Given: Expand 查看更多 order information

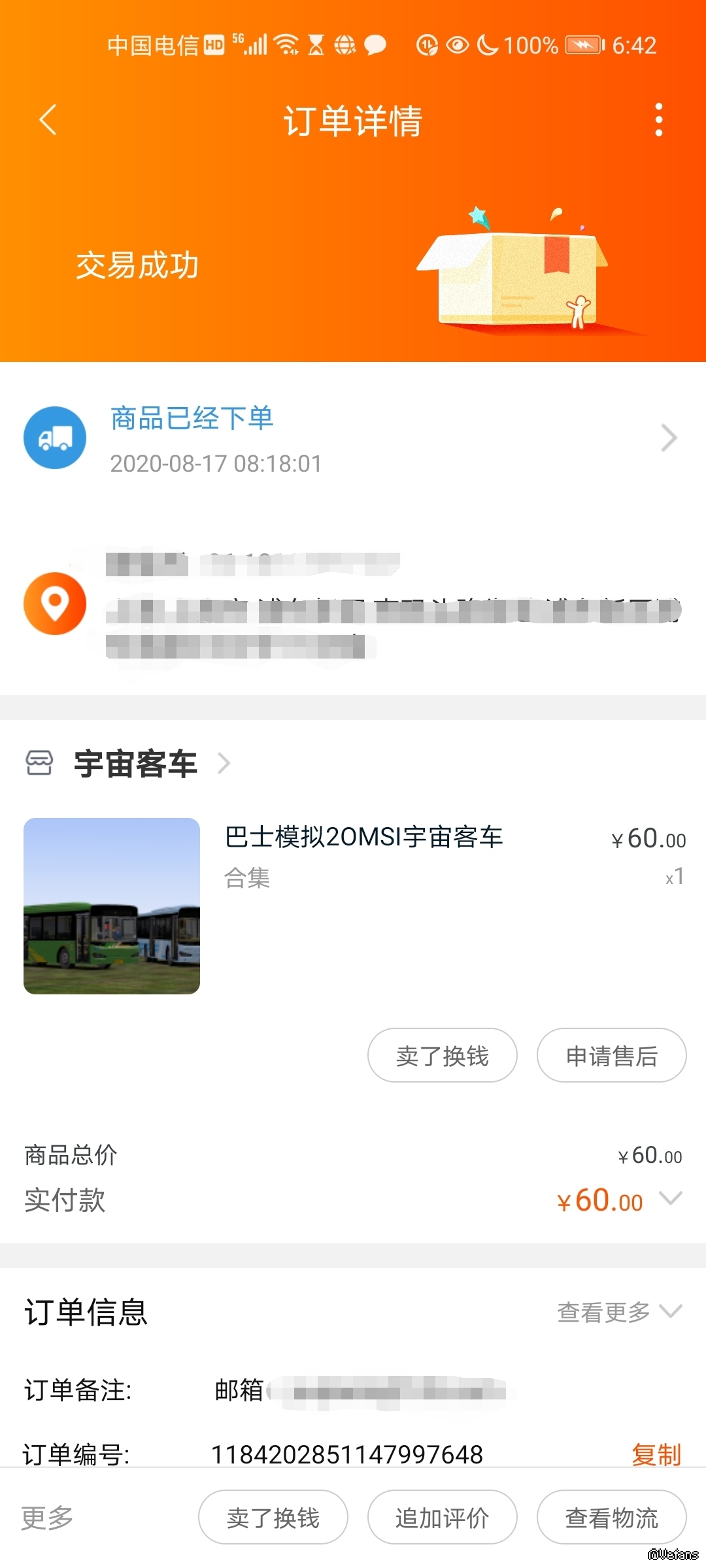Looking at the screenshot, I should point(618,1312).
